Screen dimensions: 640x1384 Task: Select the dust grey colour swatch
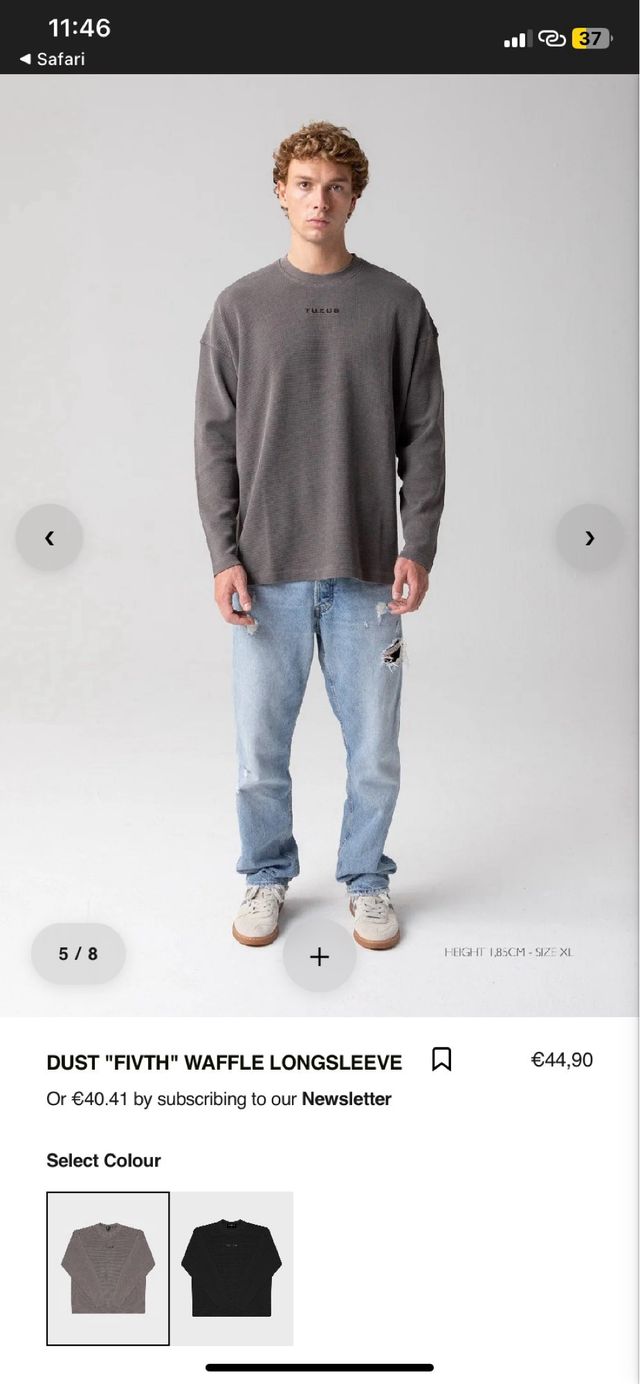[x=108, y=1268]
